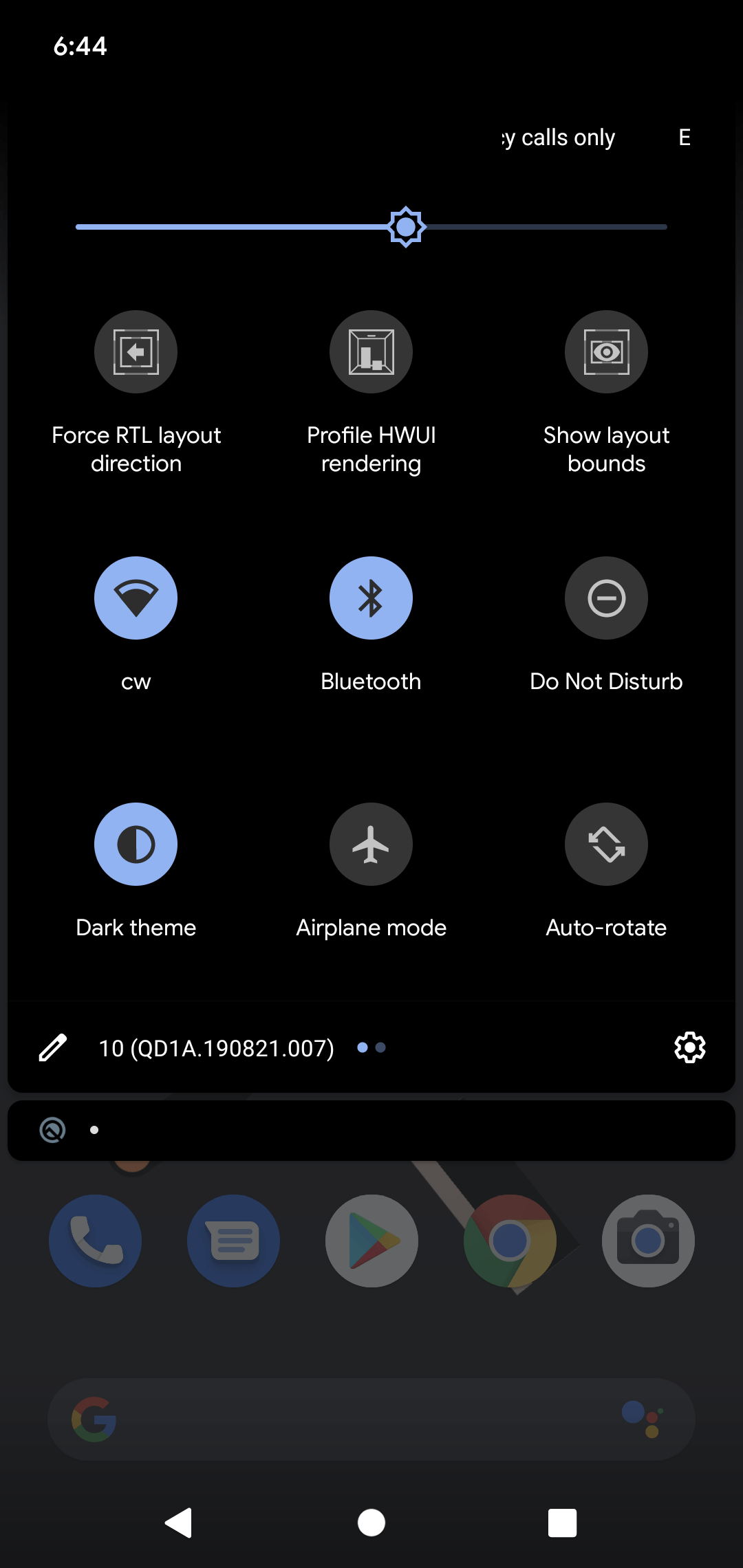Open Profile HWUI rendering tile
The width and height of the screenshot is (743, 1568).
tap(371, 351)
